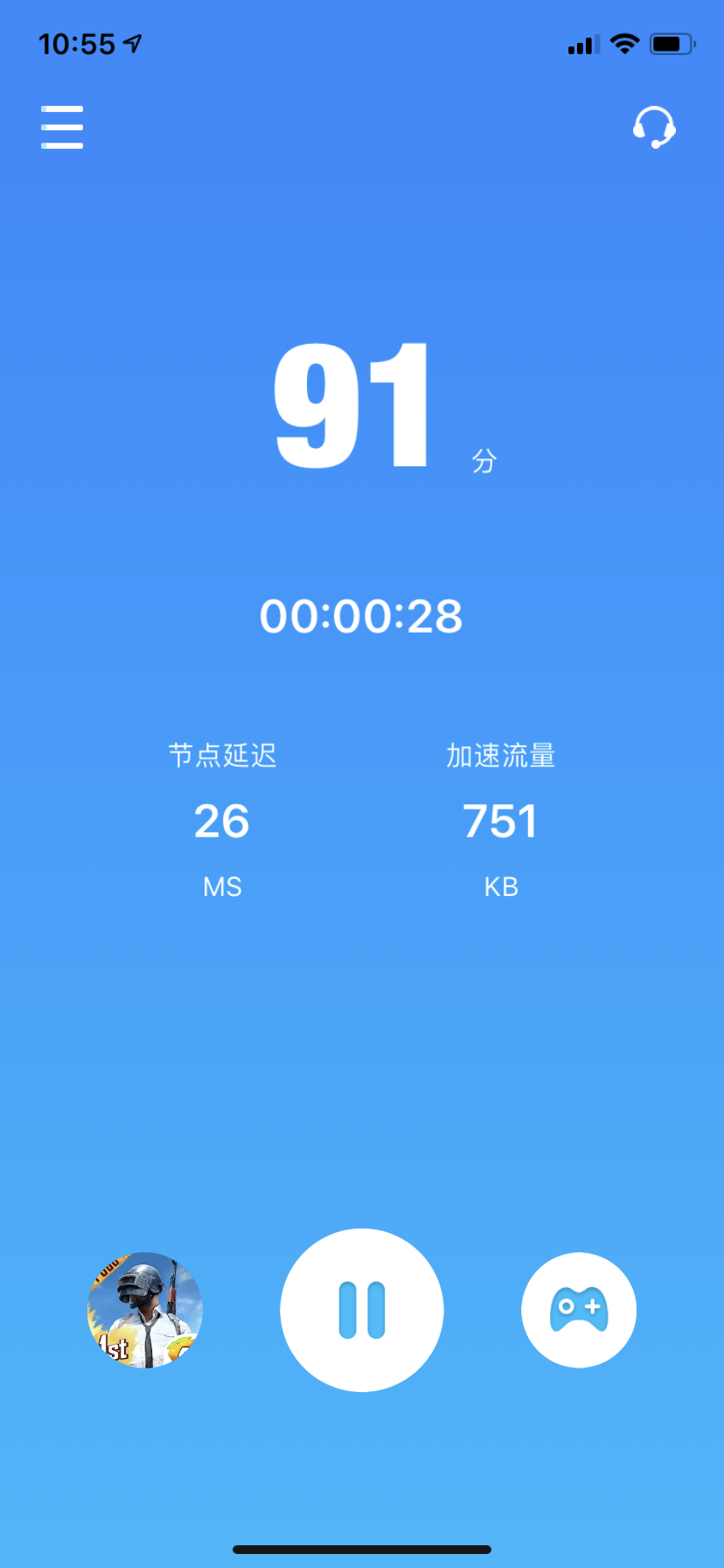View 节点延迟 latency details
724x1568 pixels.
click(x=221, y=756)
